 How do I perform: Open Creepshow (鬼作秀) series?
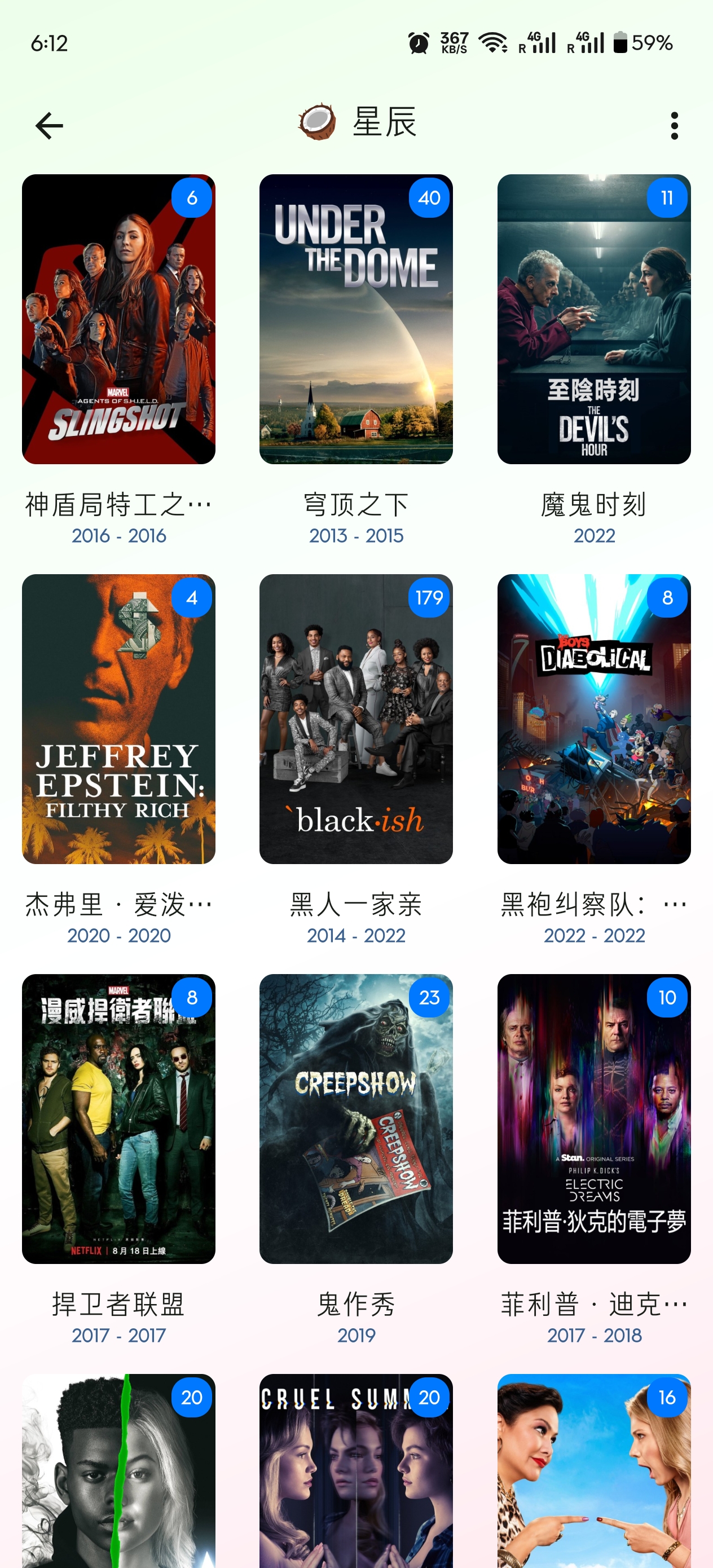click(356, 1119)
